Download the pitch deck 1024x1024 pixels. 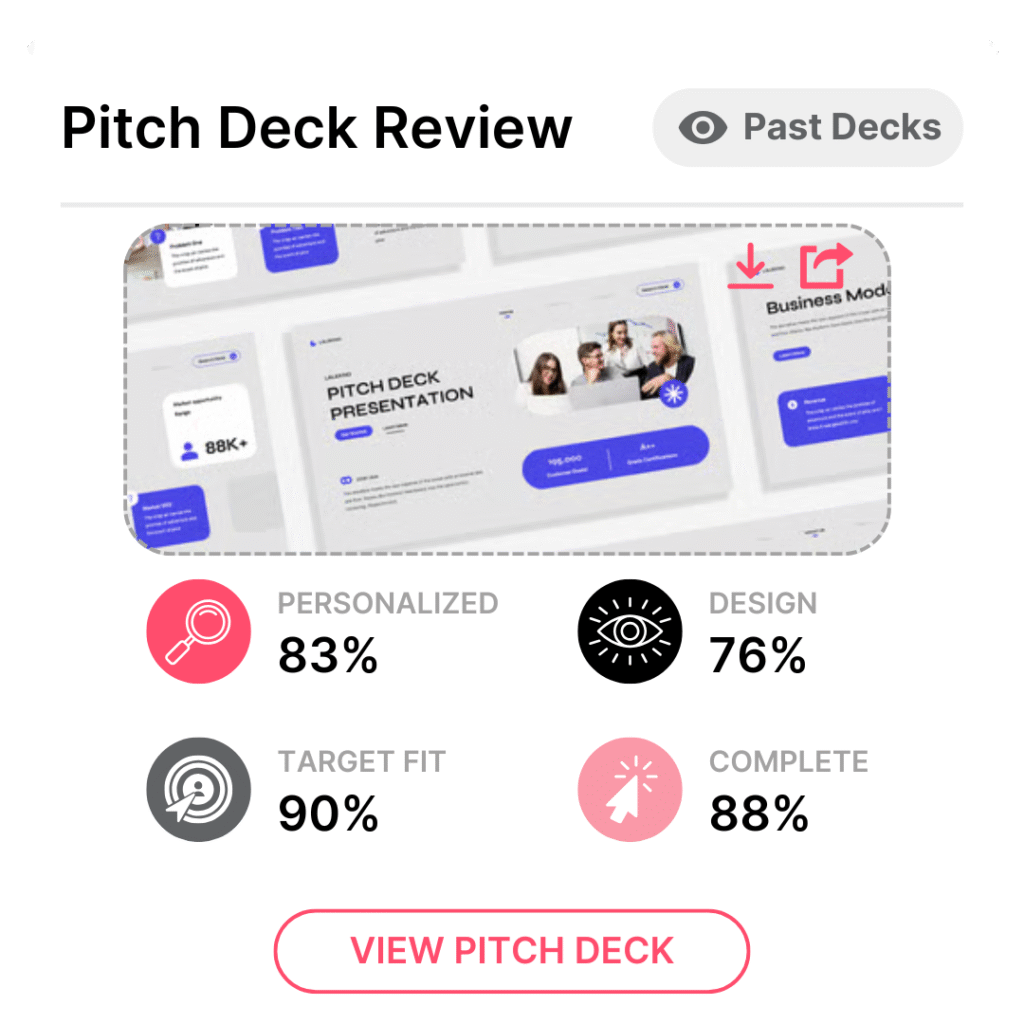pos(750,266)
